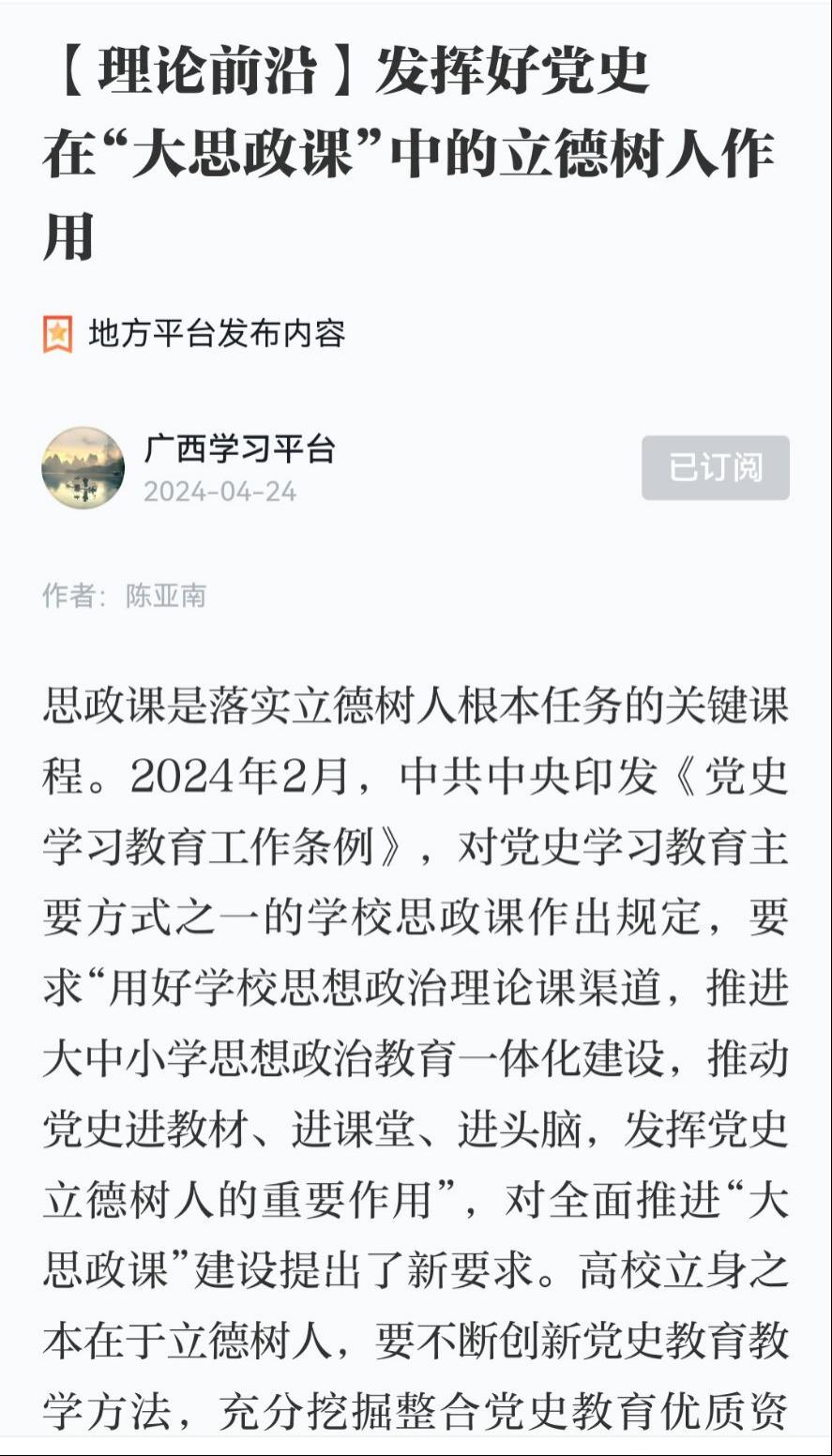This screenshot has width=832, height=1456.
Task: Open the 广西学习平台 publisher name
Action: point(239,449)
